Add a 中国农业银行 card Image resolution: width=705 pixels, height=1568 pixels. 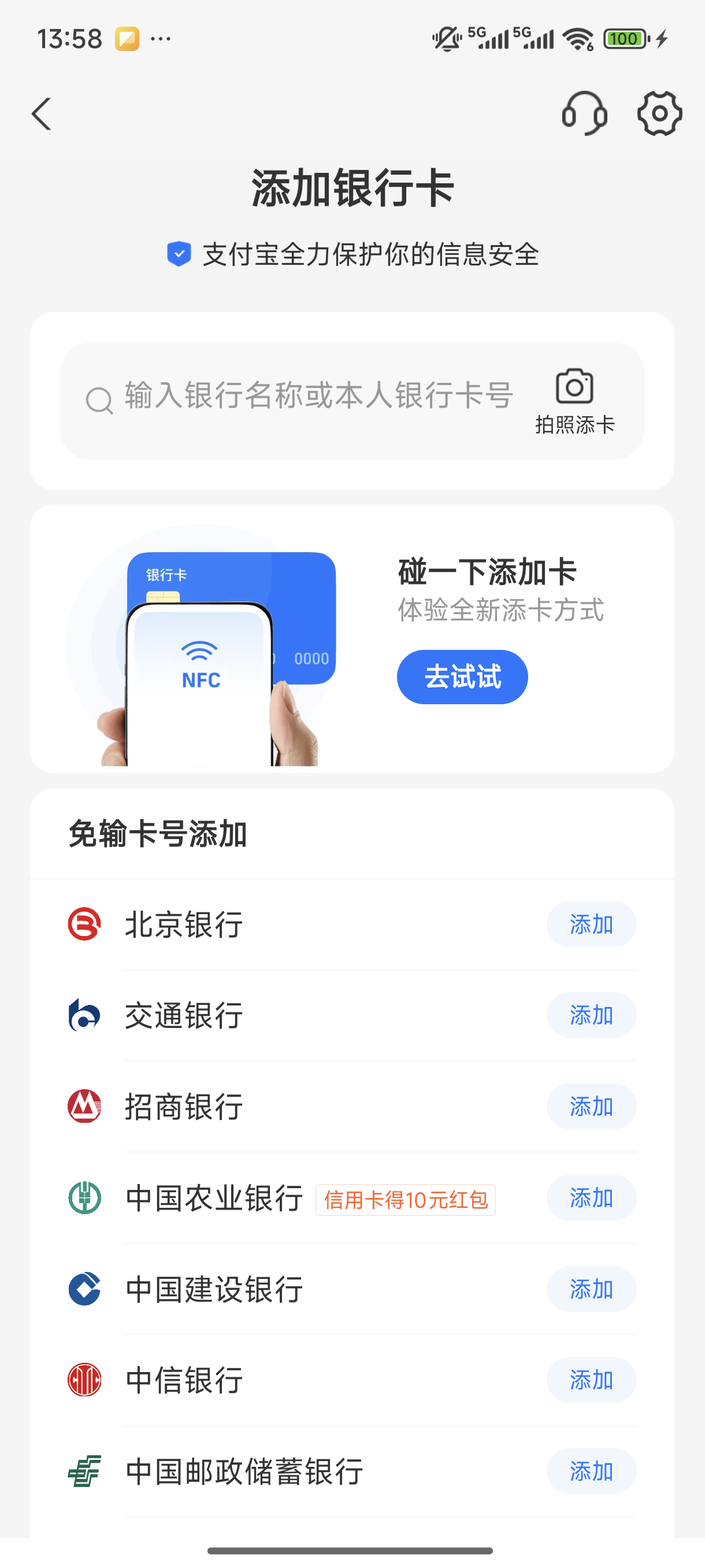[591, 1198]
